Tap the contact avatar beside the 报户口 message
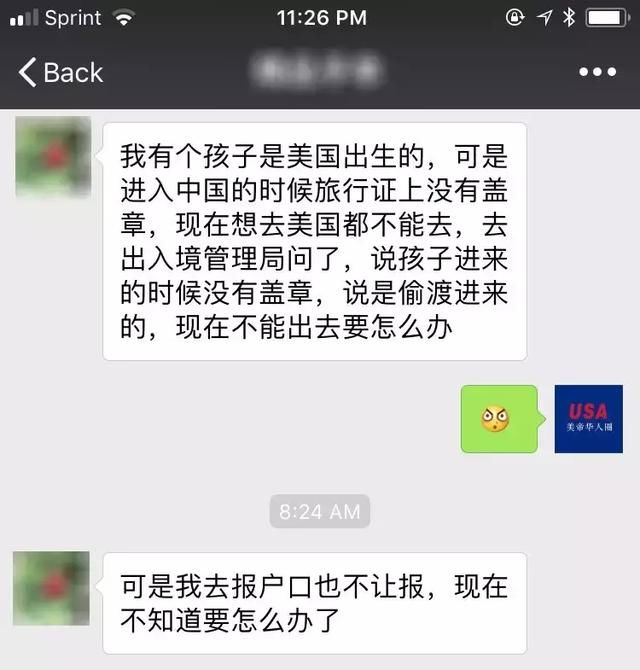The image size is (640, 670). tap(51, 590)
